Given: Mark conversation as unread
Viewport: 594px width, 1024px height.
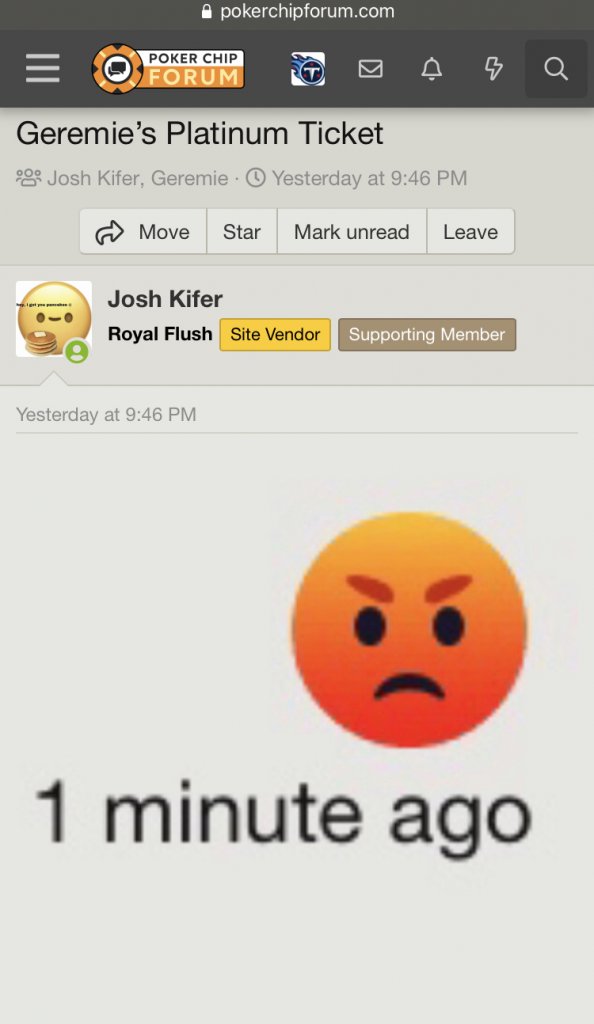Looking at the screenshot, I should [x=352, y=231].
